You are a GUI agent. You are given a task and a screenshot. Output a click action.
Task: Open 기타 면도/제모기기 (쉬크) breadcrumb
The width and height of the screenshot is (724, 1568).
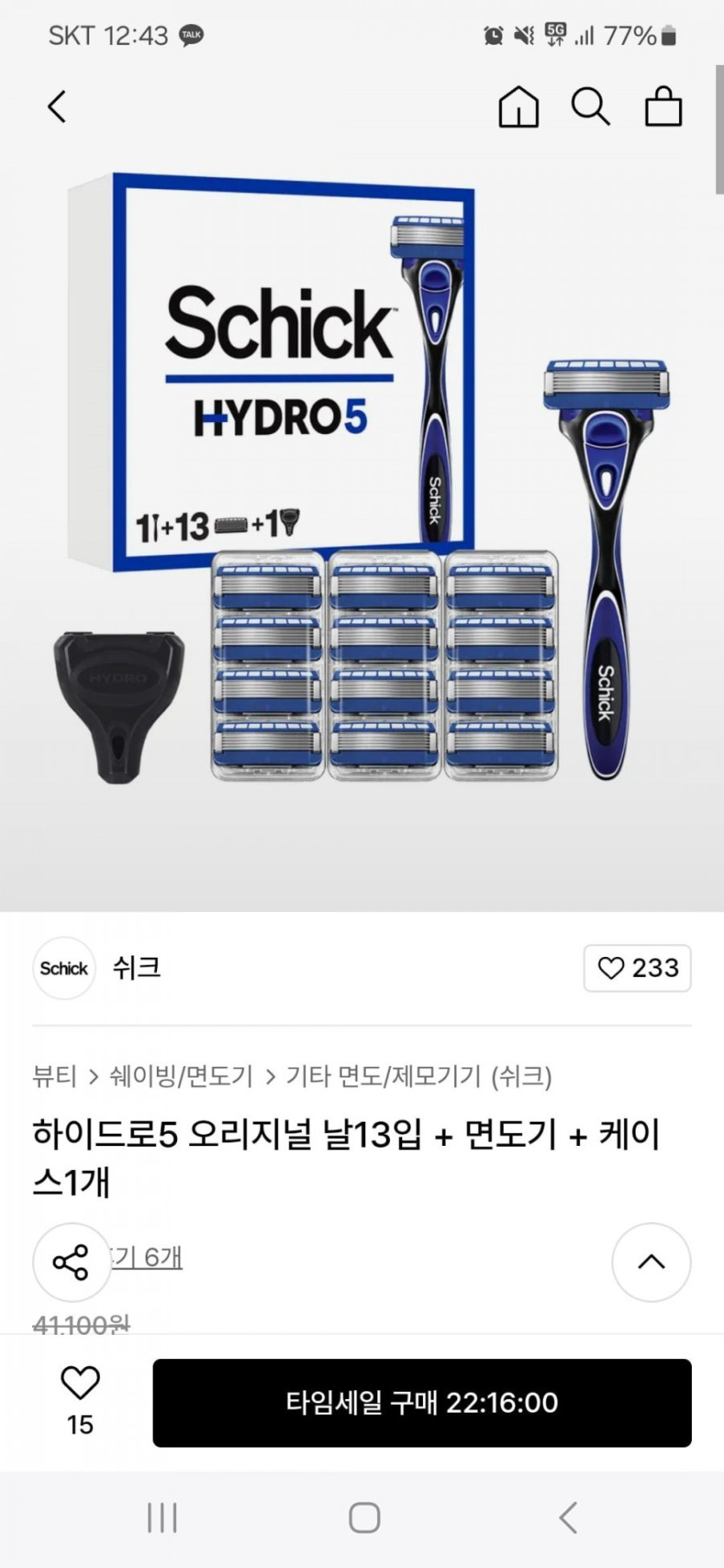pos(419,1077)
